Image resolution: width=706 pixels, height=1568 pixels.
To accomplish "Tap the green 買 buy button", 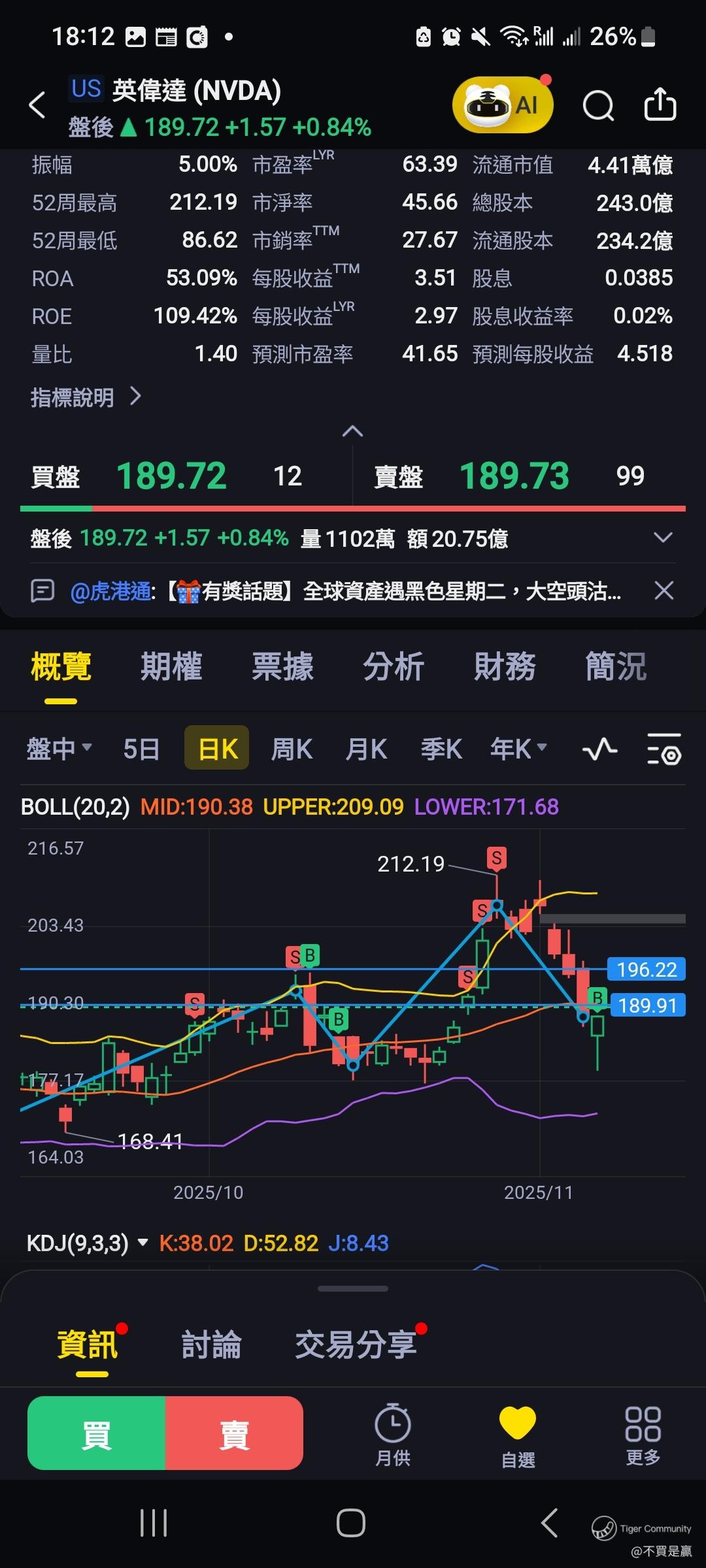I will [97, 1433].
